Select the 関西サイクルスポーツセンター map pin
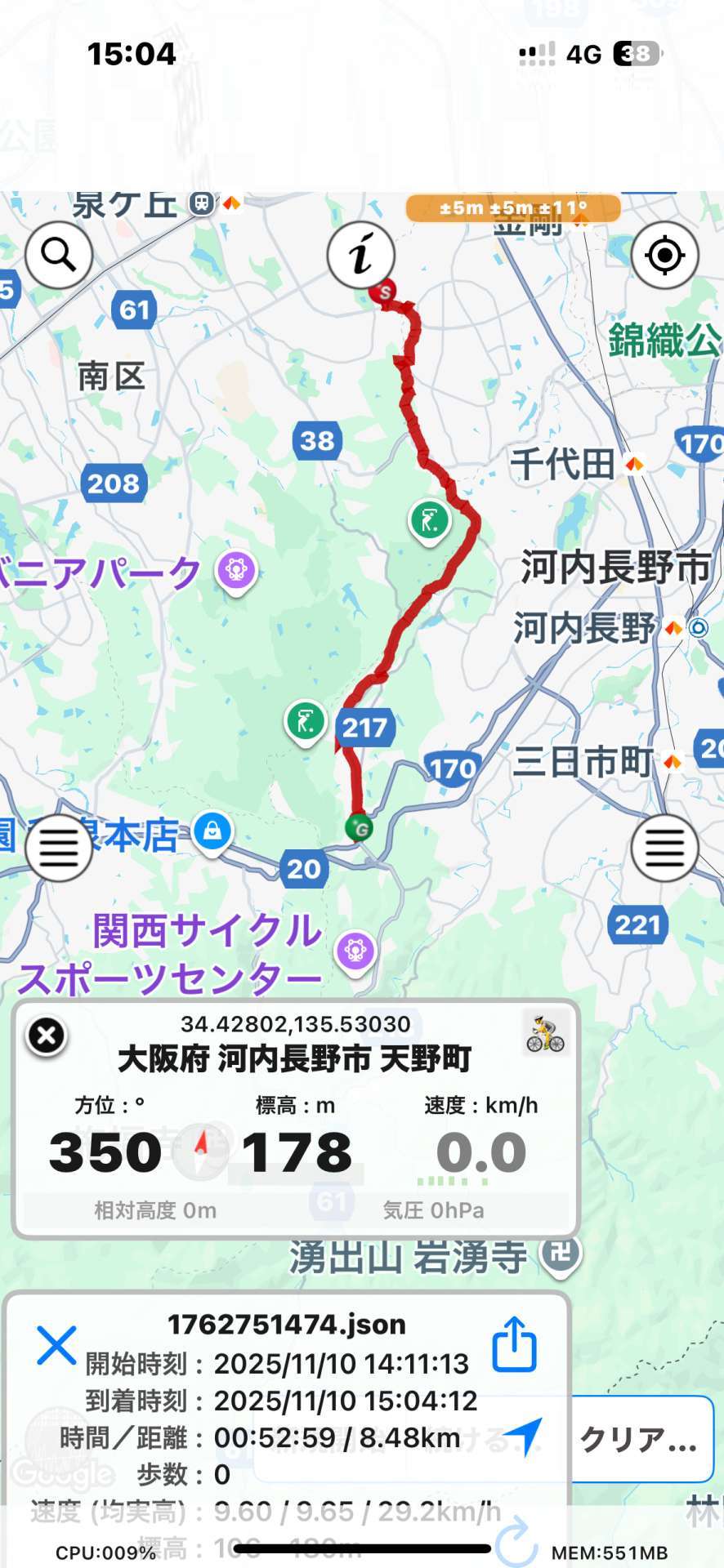This screenshot has height=1568, width=724. [355, 951]
